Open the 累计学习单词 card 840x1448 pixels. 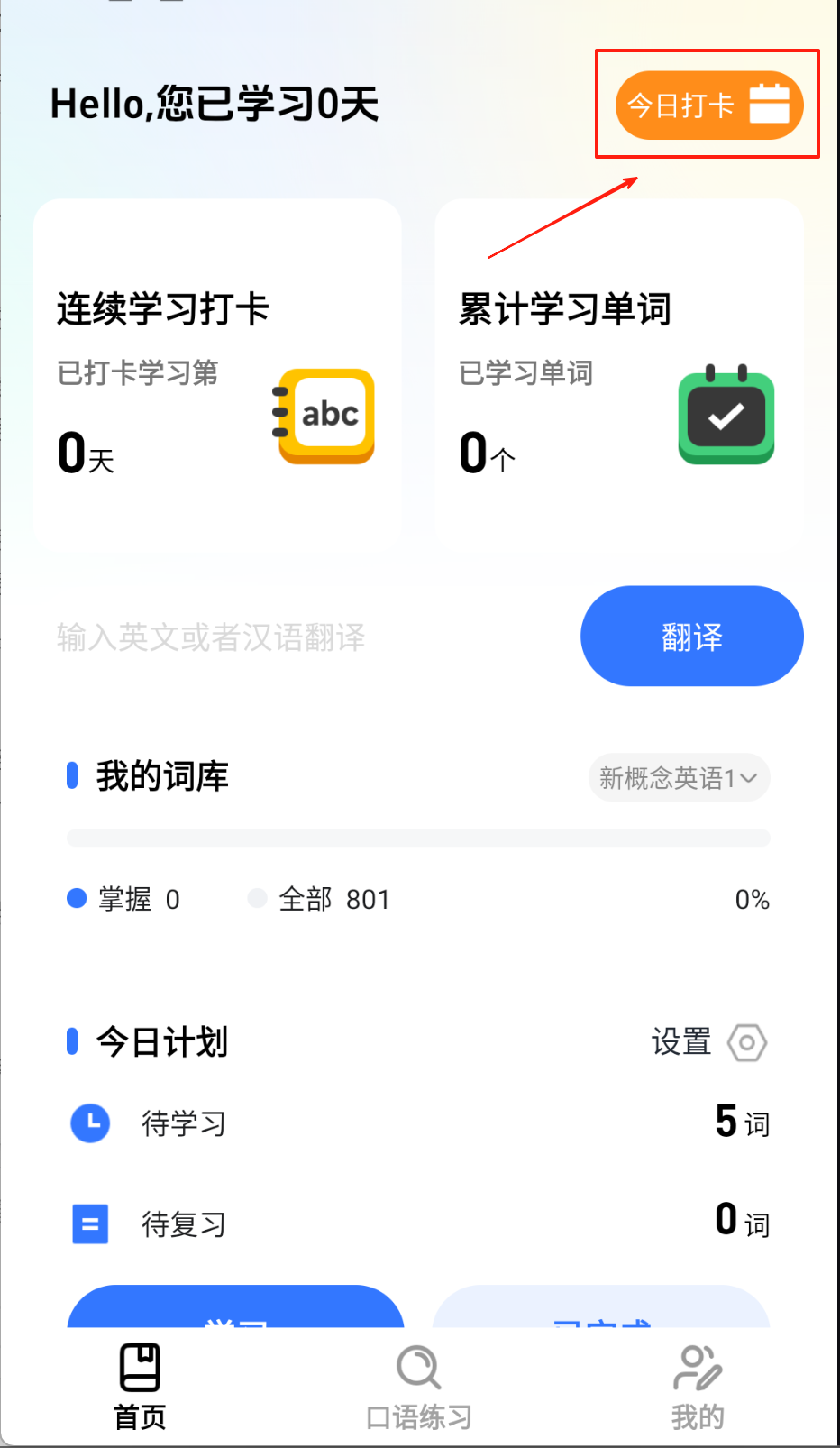click(x=619, y=372)
